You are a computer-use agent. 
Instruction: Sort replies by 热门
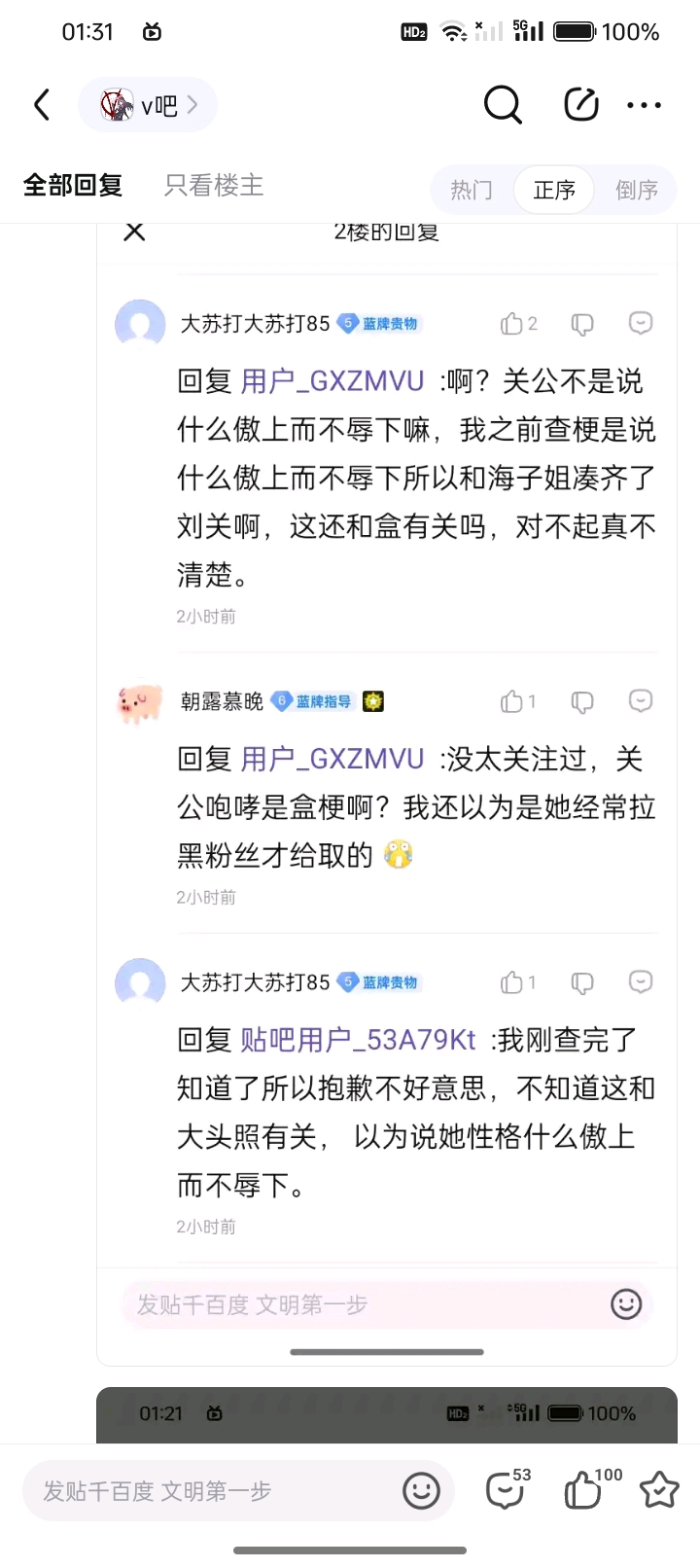point(472,190)
